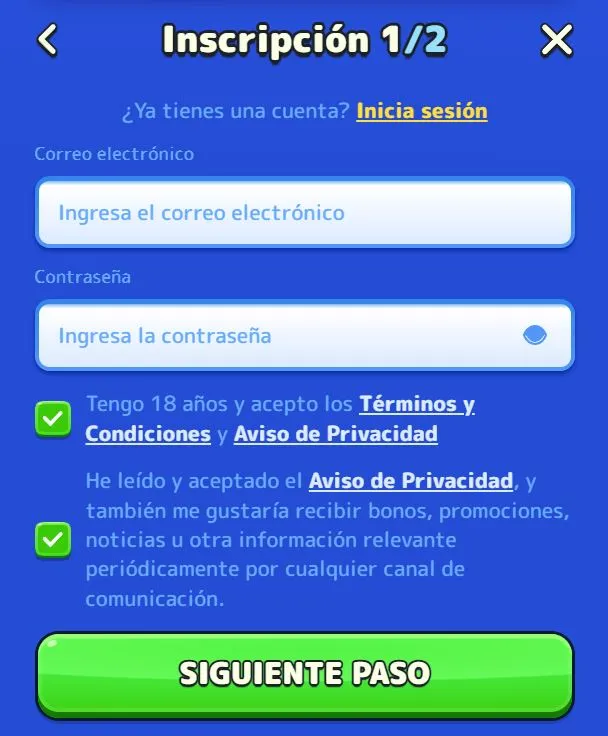
Task: Uncheck the 18 años terms checkbox
Action: pyautogui.click(x=53, y=418)
